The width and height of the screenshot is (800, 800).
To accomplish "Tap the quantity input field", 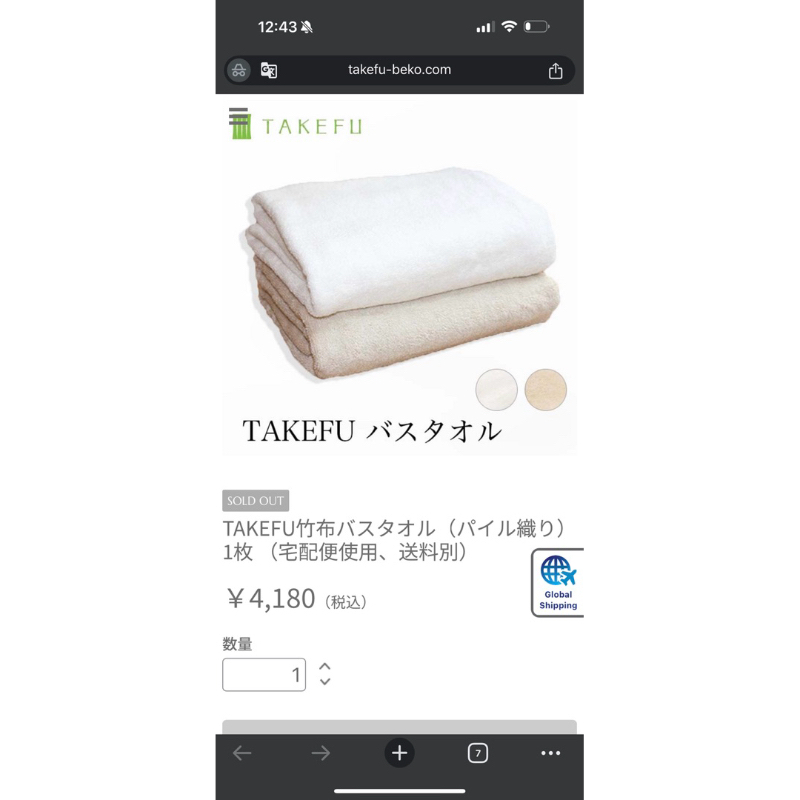I will coord(264,674).
